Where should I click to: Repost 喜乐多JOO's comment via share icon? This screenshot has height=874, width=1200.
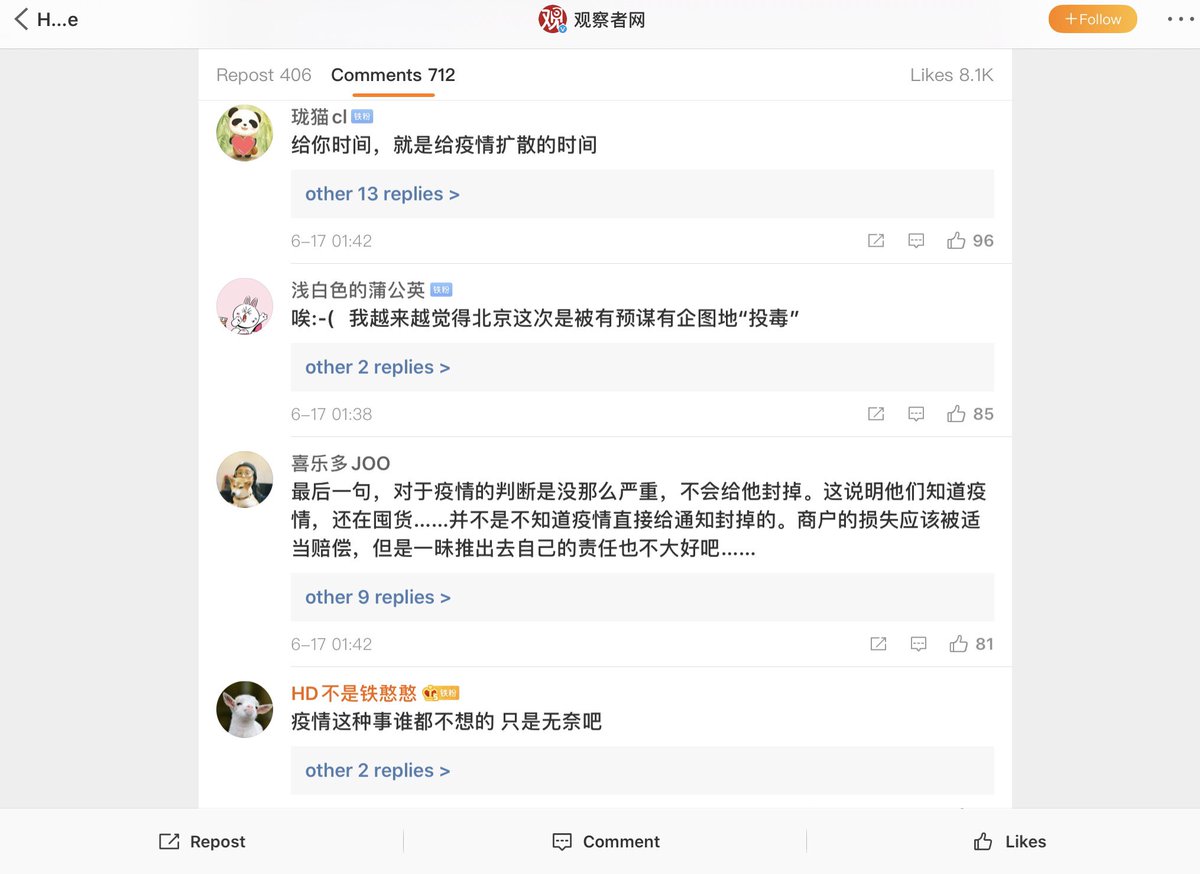tap(878, 644)
